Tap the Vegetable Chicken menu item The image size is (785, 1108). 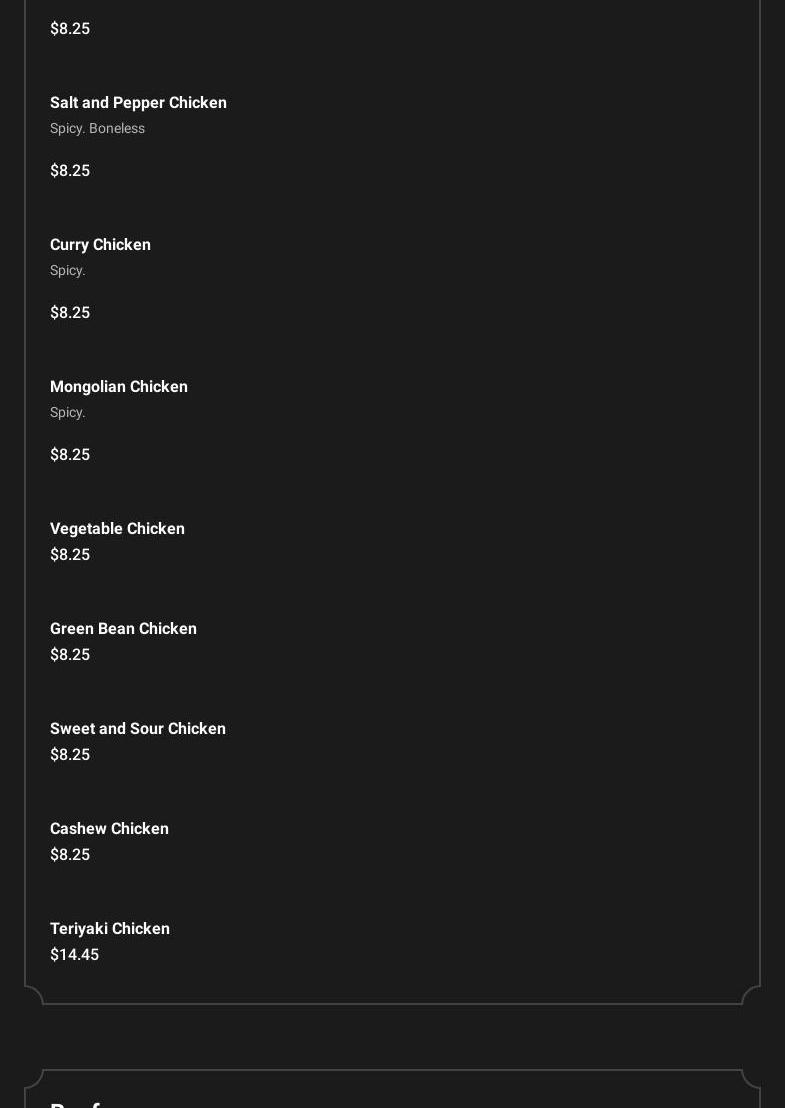coord(117,529)
